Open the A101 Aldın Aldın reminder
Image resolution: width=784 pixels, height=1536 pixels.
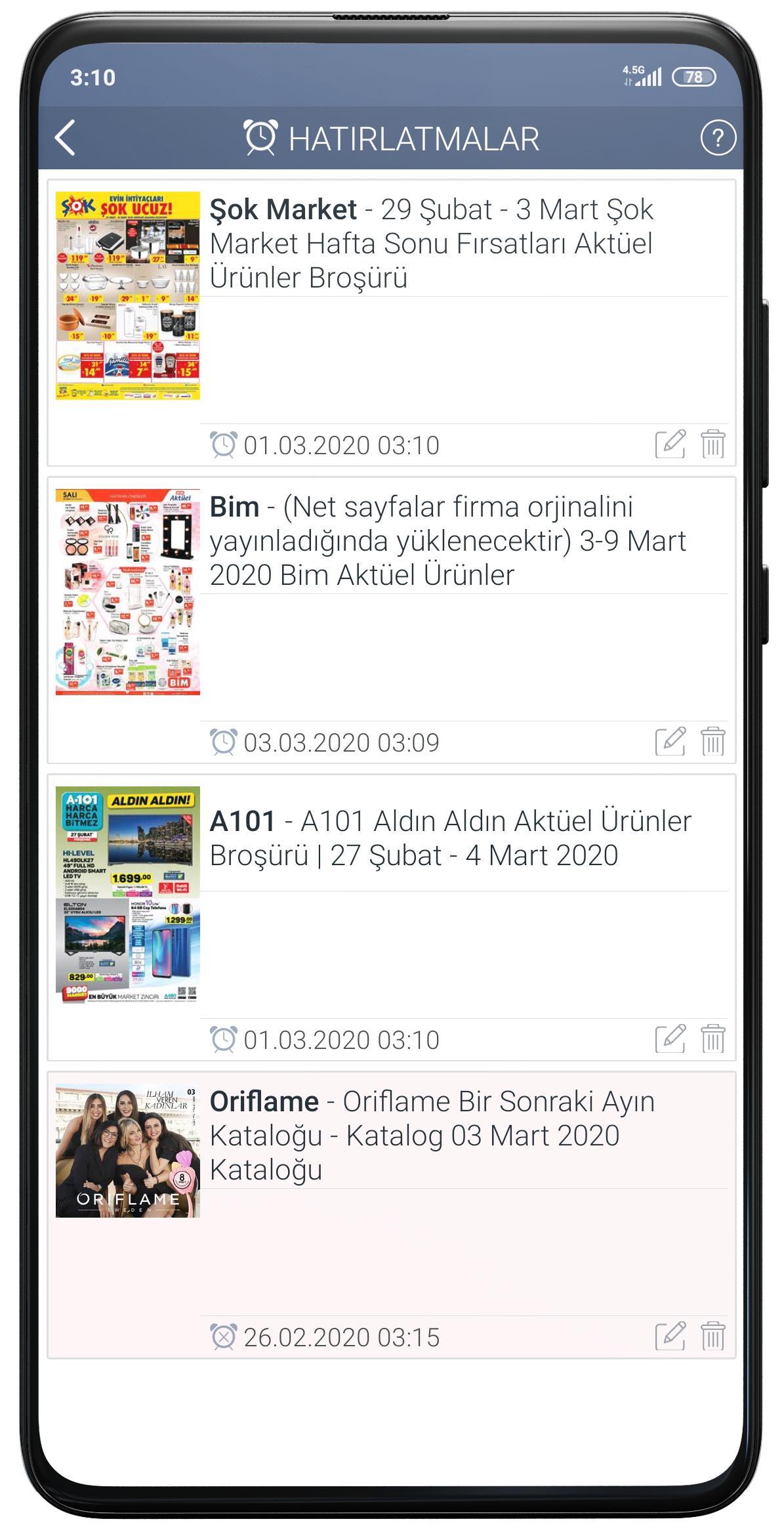tap(391, 918)
